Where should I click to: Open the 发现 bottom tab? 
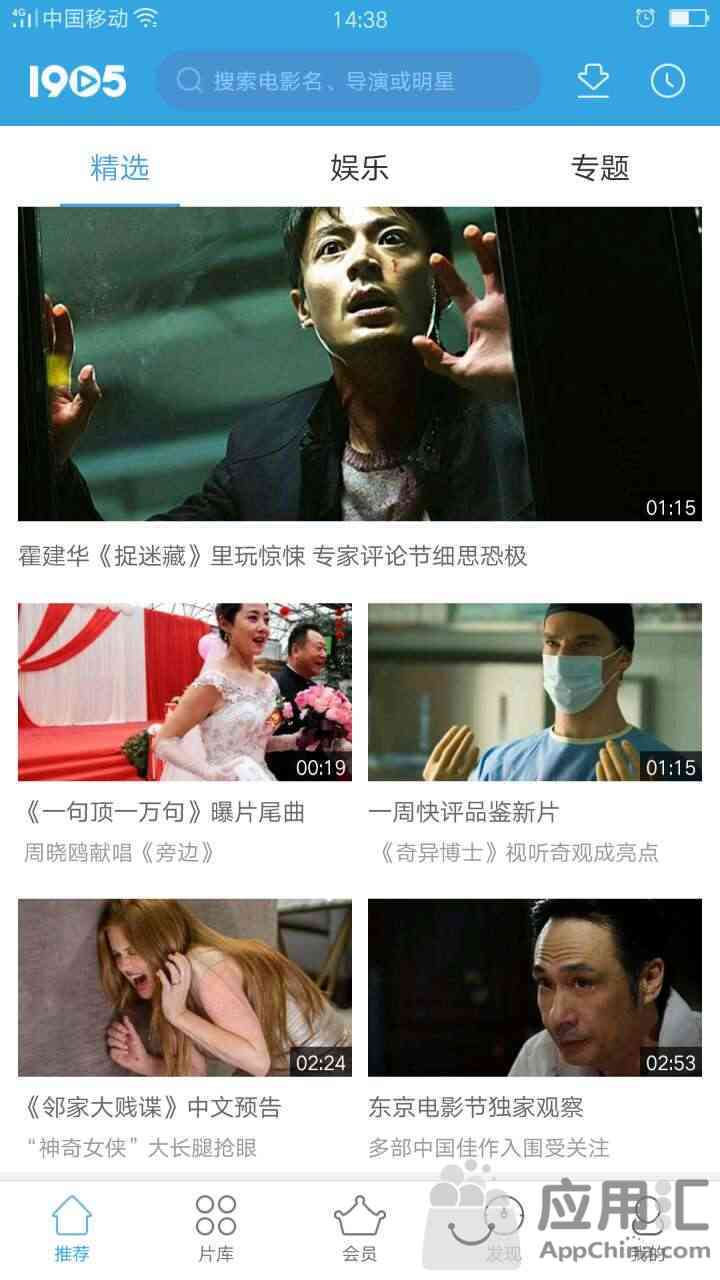click(504, 1227)
